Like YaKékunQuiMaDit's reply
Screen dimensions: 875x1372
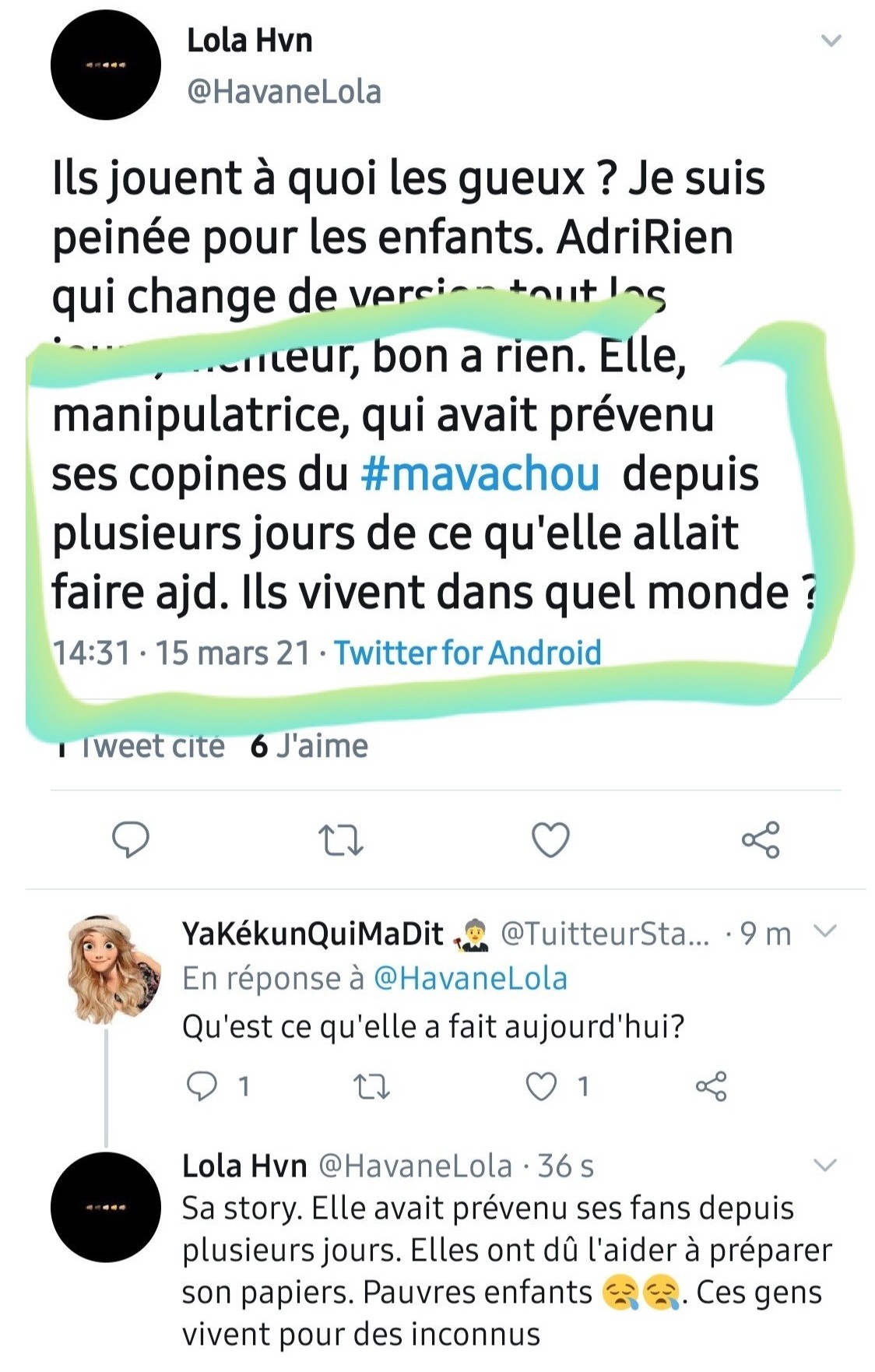point(541,1086)
